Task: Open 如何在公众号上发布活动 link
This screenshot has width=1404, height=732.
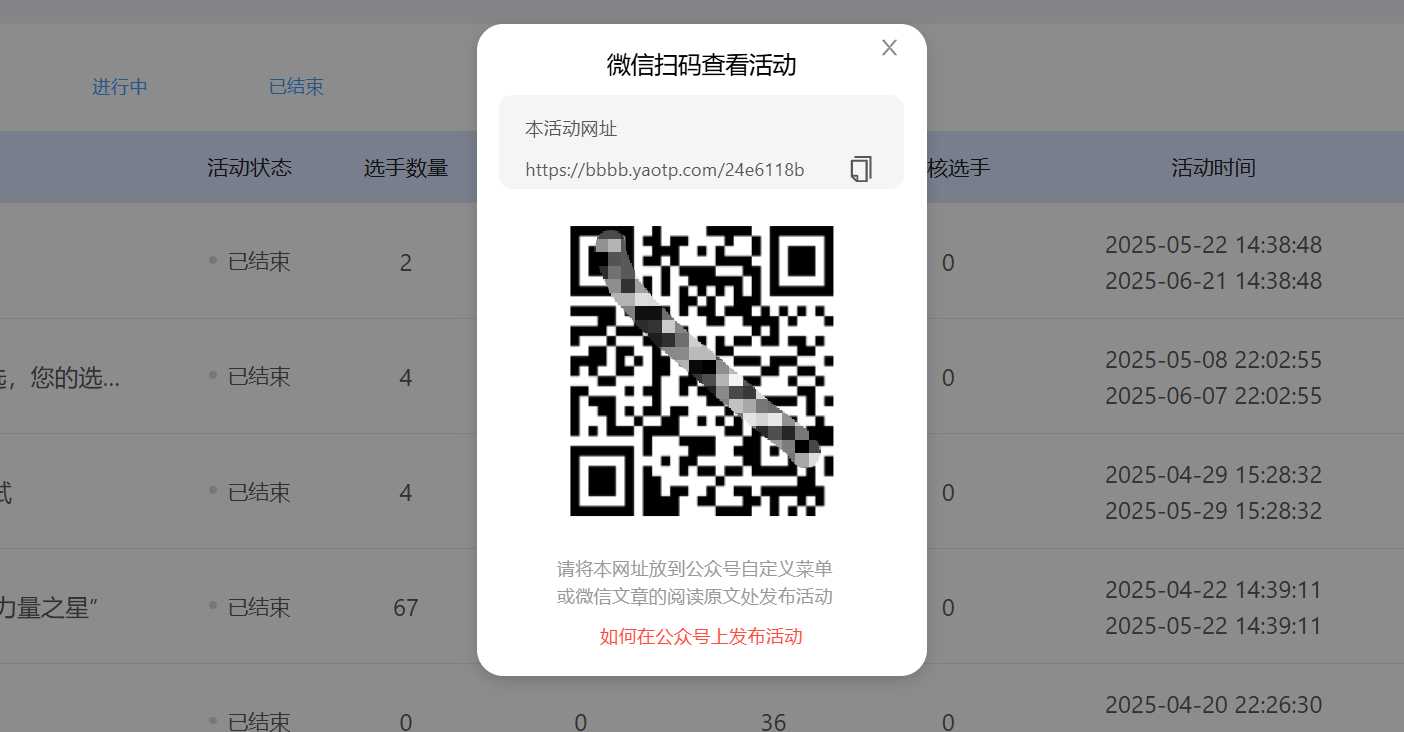Action: click(701, 637)
